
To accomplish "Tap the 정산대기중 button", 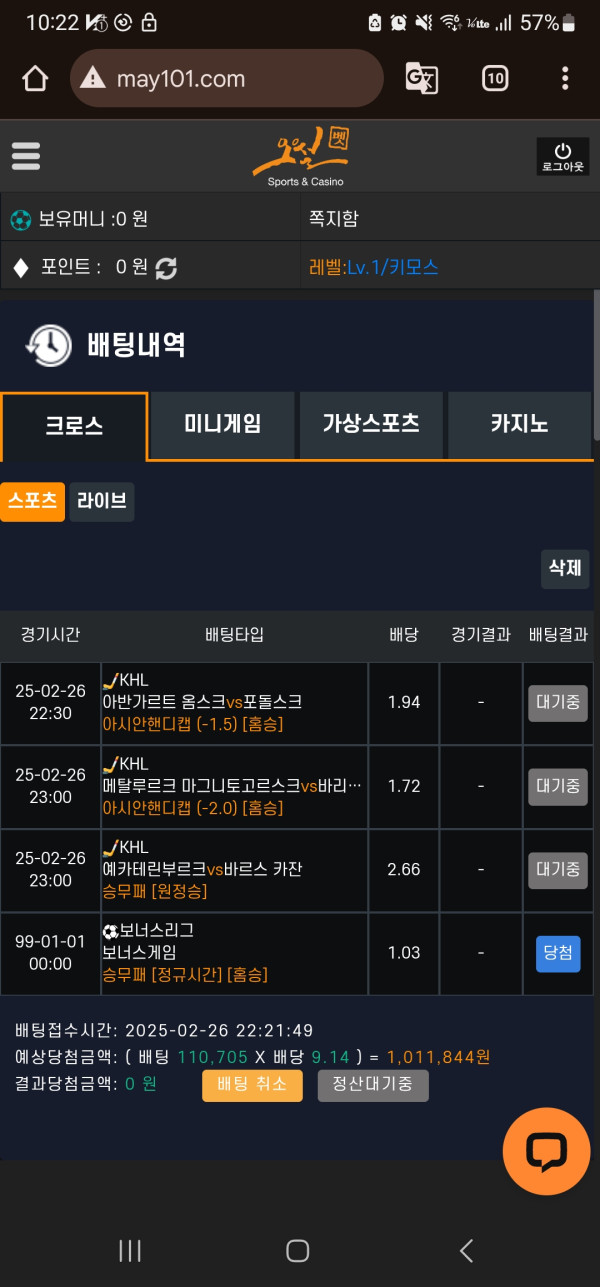I will click(x=373, y=1084).
